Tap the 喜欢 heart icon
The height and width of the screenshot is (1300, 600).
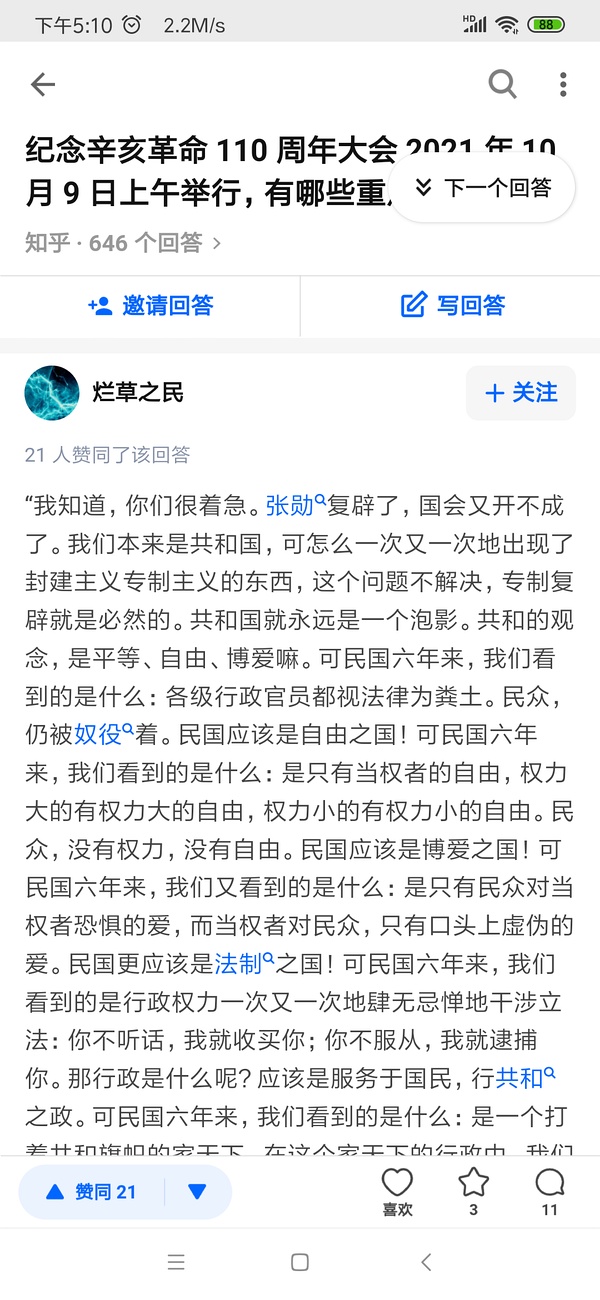click(397, 1190)
